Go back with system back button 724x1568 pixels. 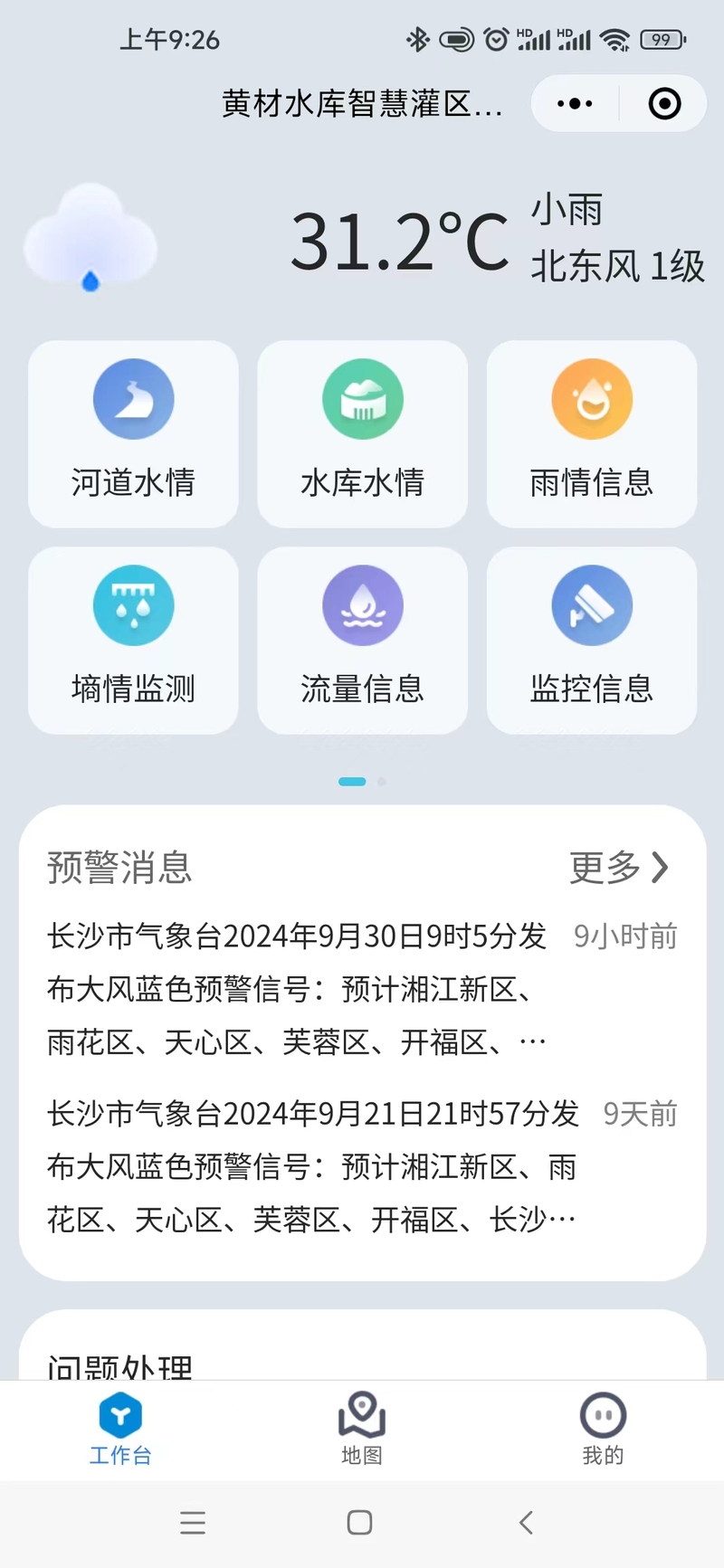(527, 1523)
